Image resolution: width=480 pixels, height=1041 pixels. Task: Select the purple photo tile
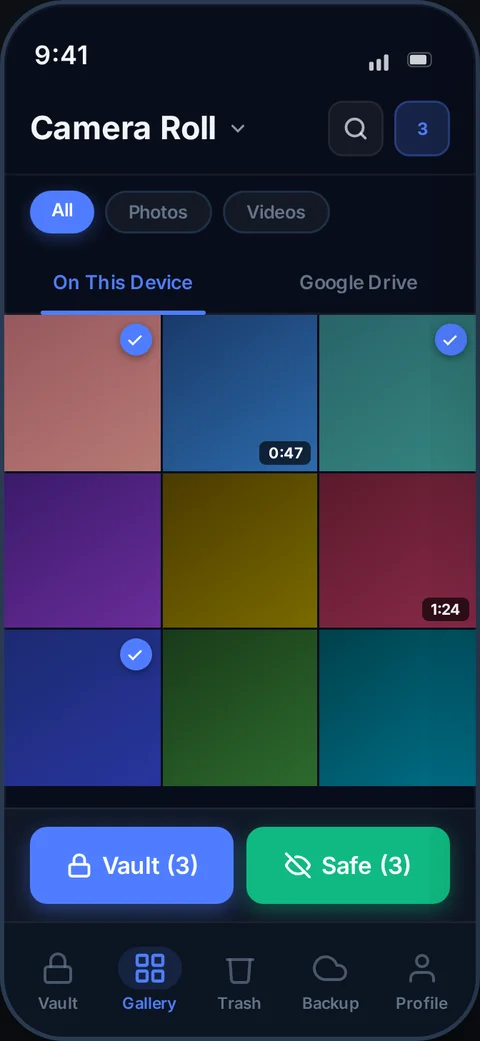82,550
